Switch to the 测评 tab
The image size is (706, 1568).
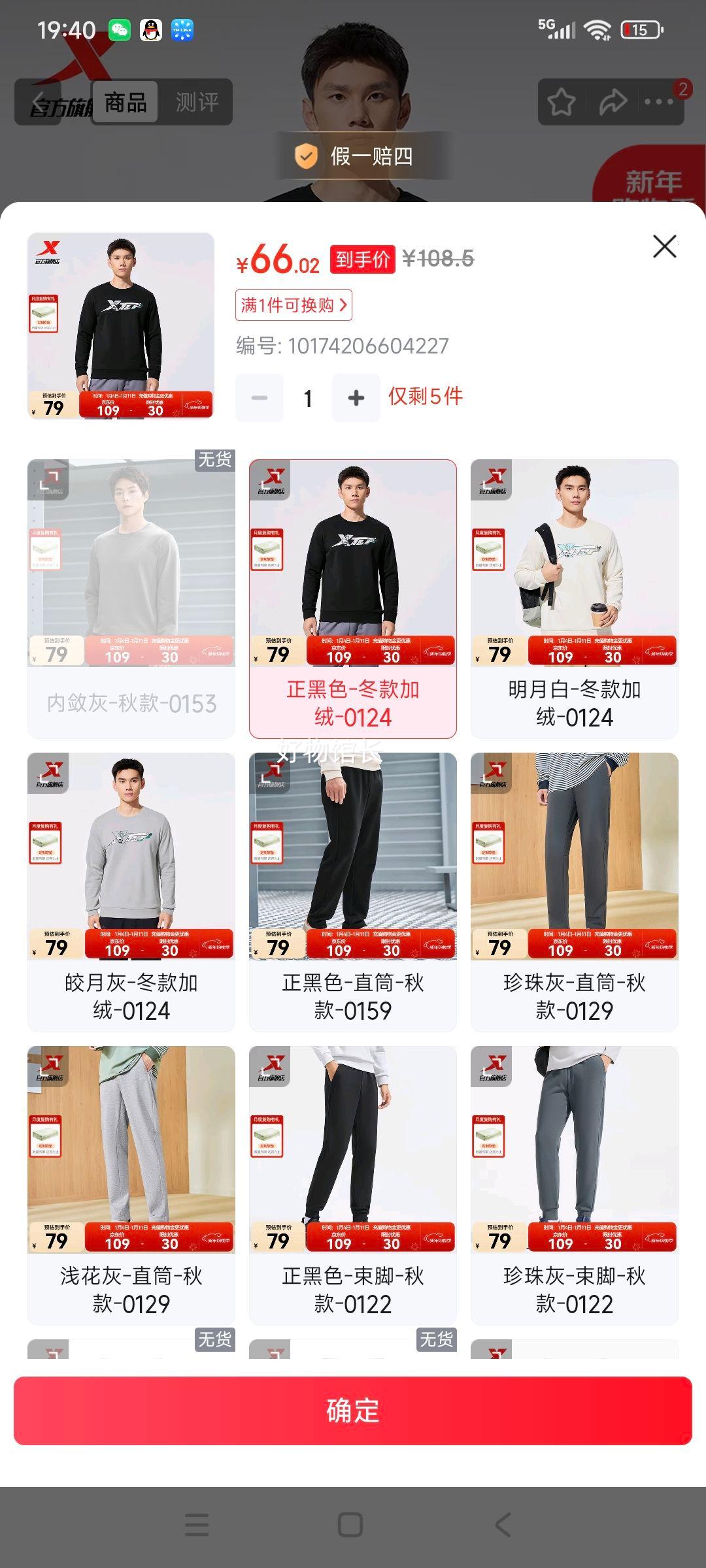(x=196, y=103)
